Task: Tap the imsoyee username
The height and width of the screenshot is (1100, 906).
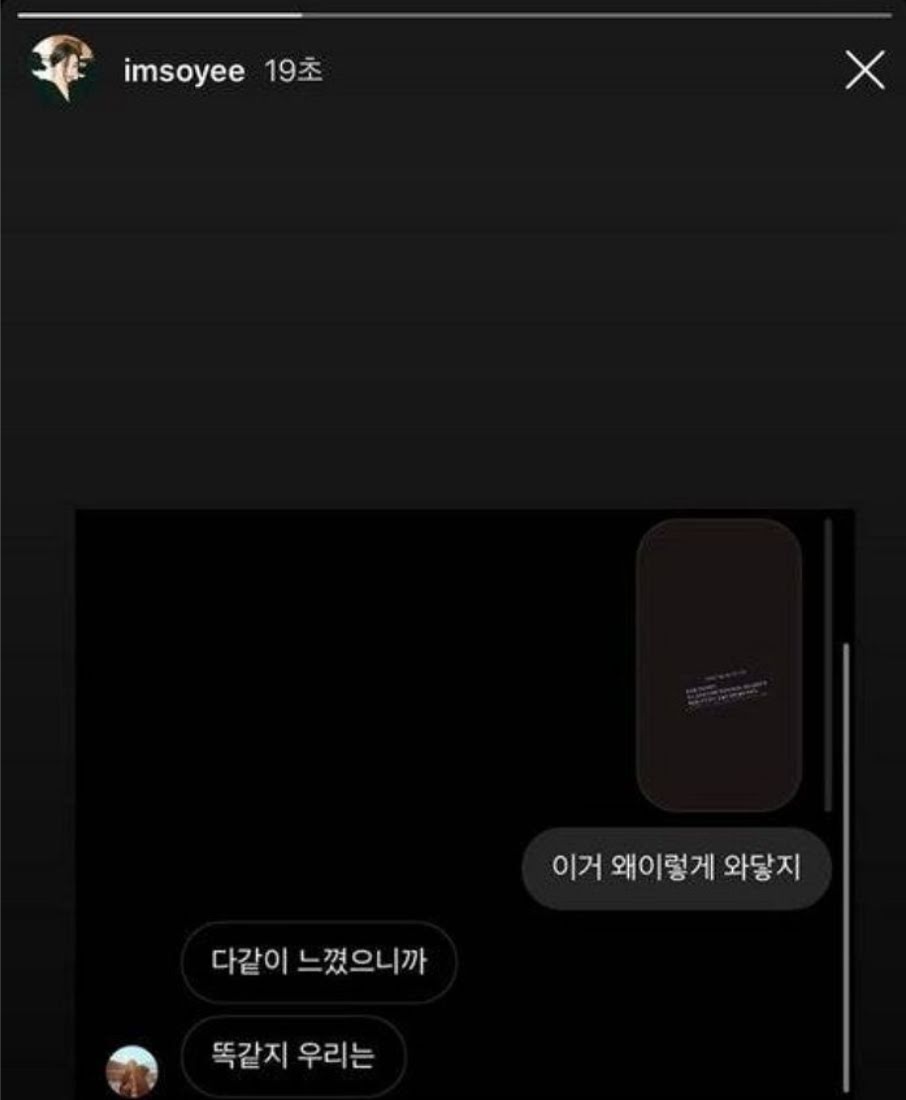Action: (x=184, y=71)
